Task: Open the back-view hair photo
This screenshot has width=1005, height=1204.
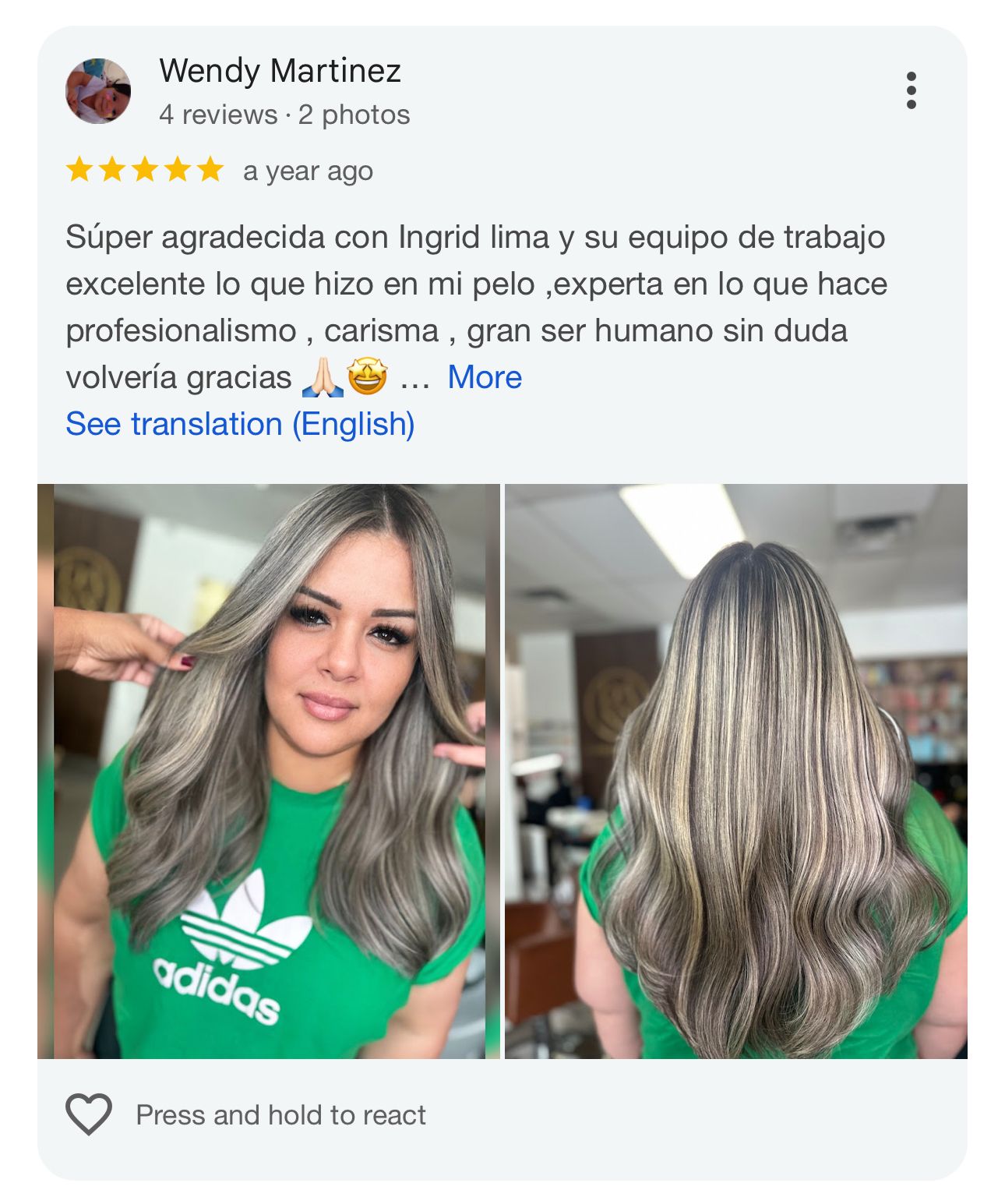Action: coord(736,771)
